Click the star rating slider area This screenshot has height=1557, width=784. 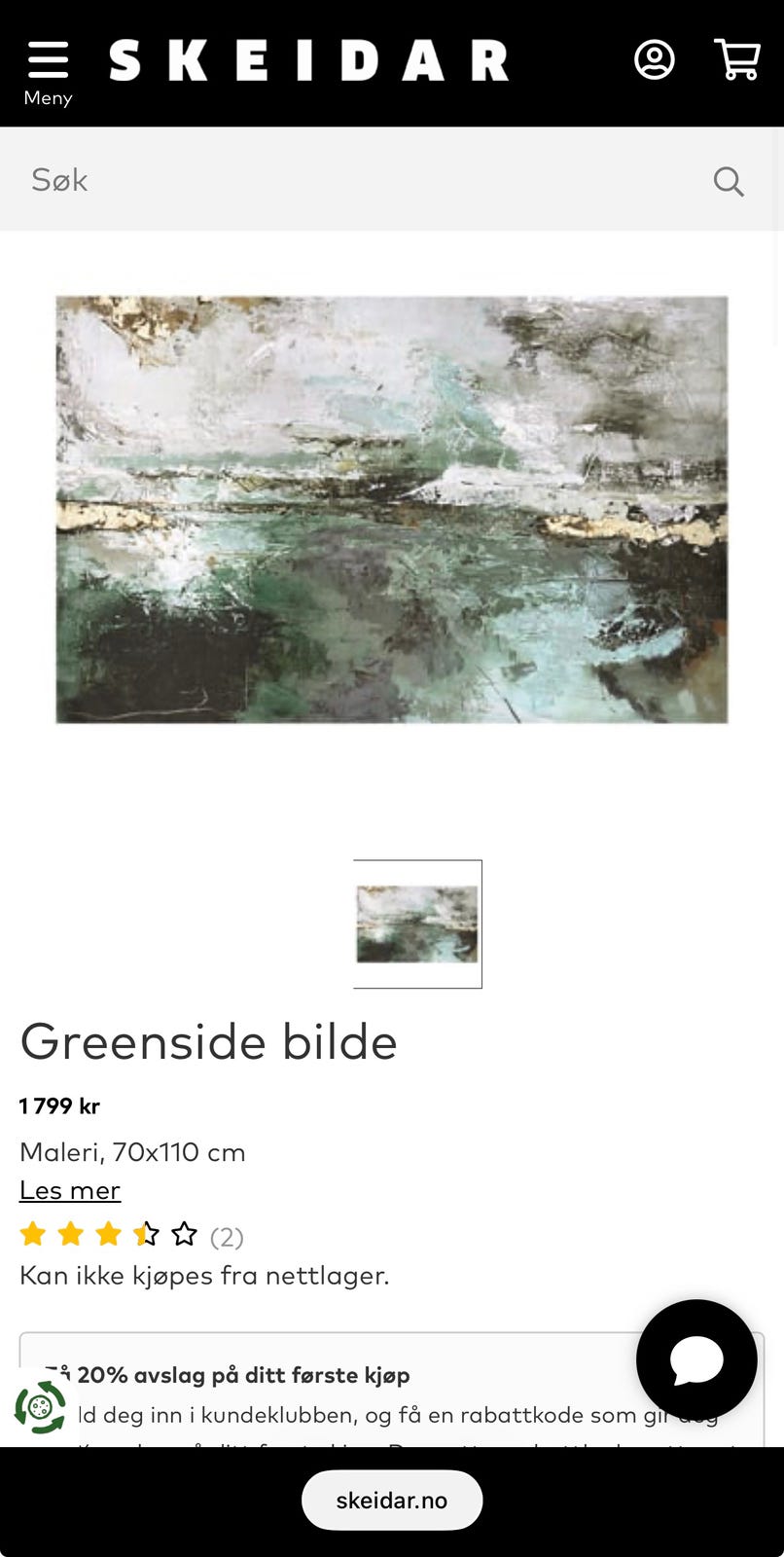[107, 1233]
